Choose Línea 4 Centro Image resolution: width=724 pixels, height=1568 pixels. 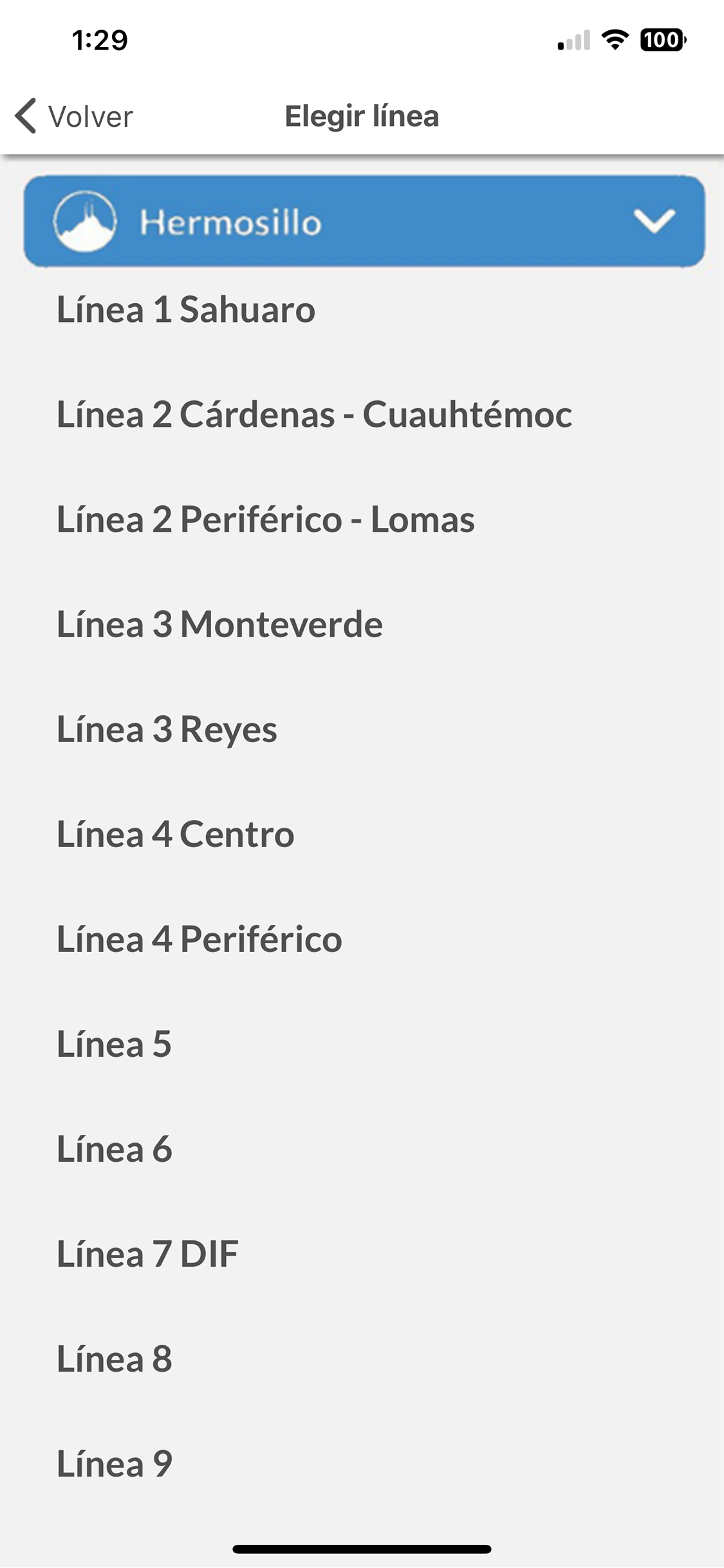click(x=175, y=834)
